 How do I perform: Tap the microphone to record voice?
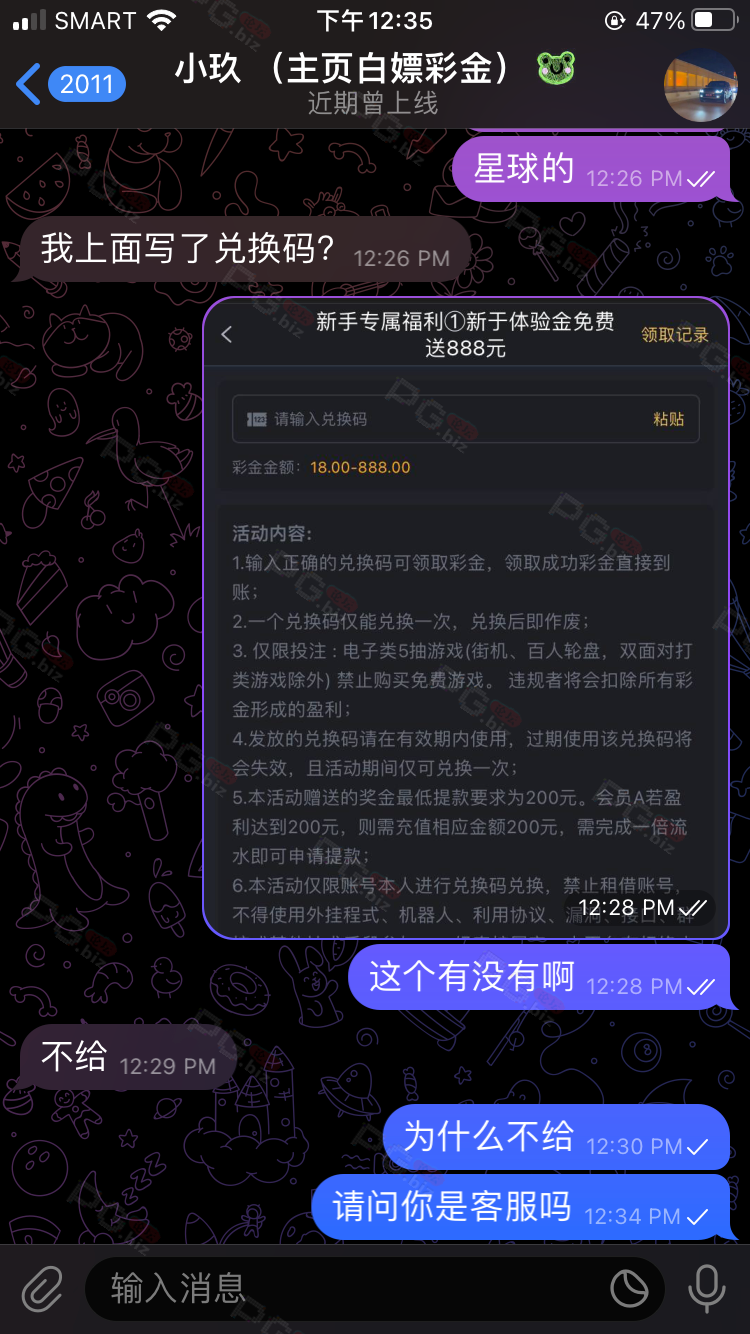(x=707, y=1289)
